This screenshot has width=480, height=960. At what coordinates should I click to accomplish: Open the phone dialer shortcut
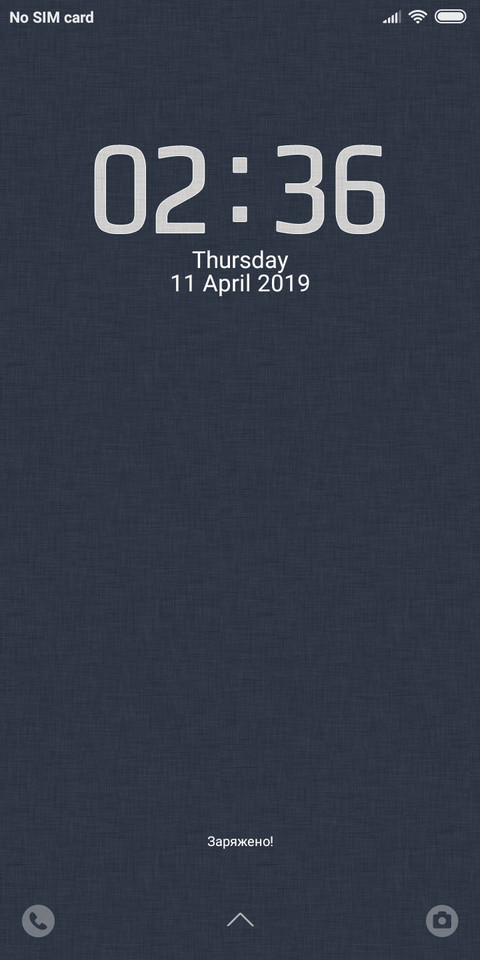pos(38,920)
